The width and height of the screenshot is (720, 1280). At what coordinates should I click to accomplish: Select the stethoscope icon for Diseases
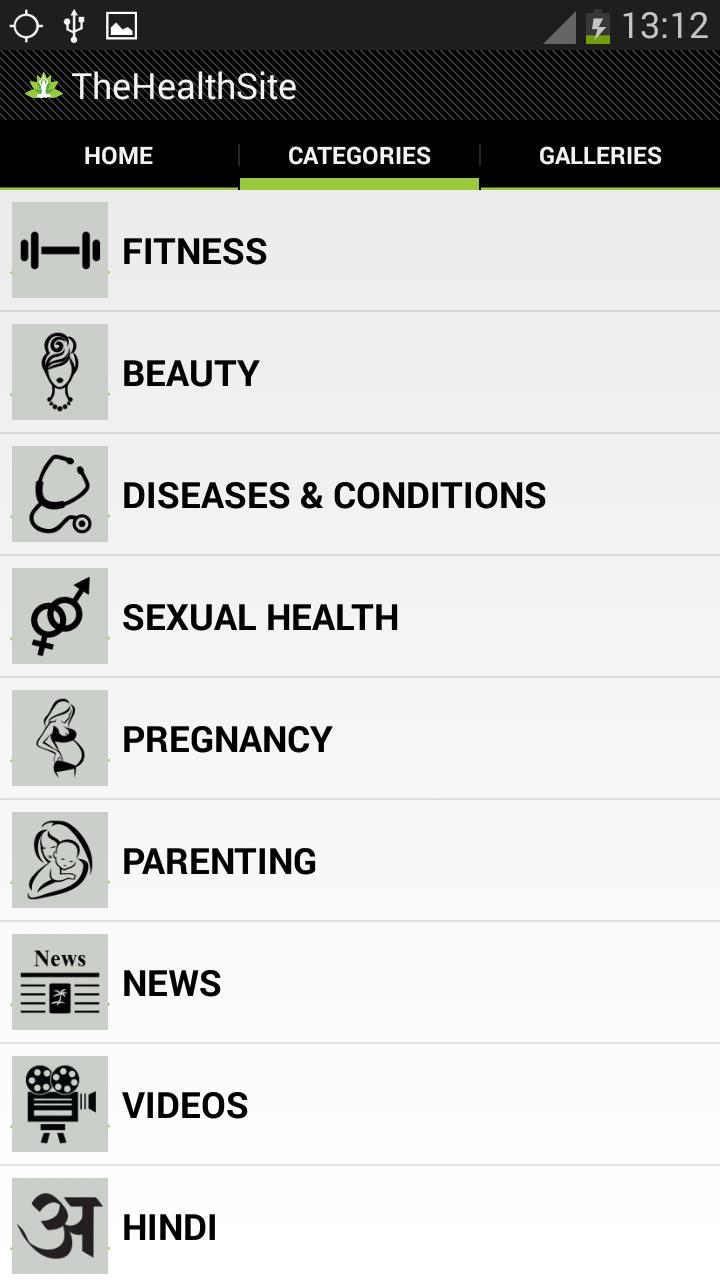pyautogui.click(x=59, y=493)
